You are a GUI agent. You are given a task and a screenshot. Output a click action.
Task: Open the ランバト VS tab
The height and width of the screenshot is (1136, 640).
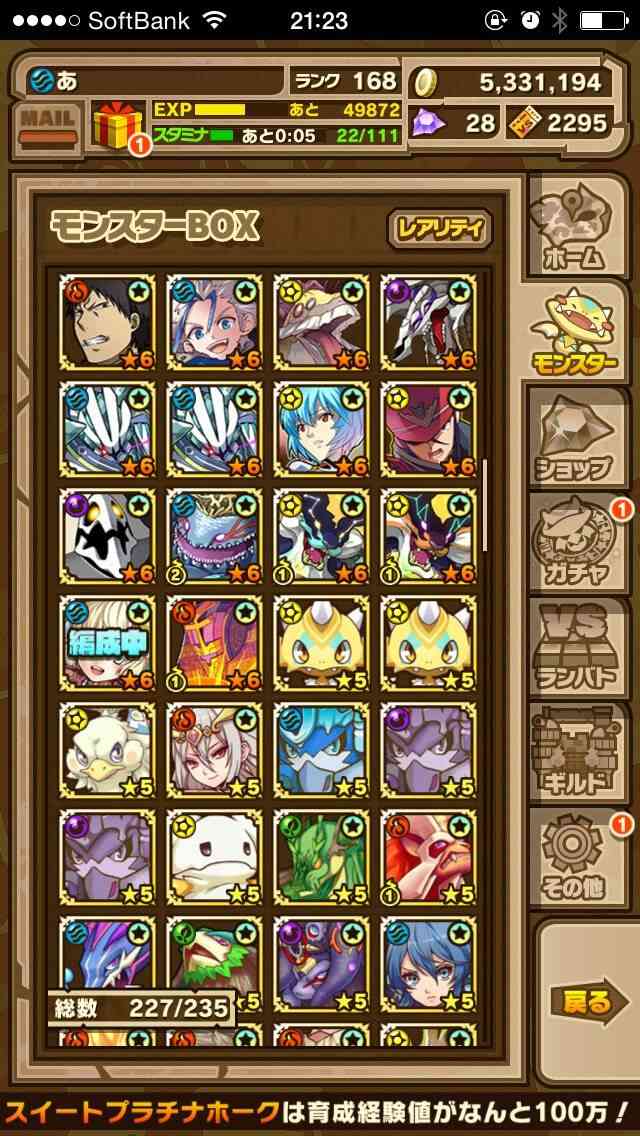click(x=578, y=649)
